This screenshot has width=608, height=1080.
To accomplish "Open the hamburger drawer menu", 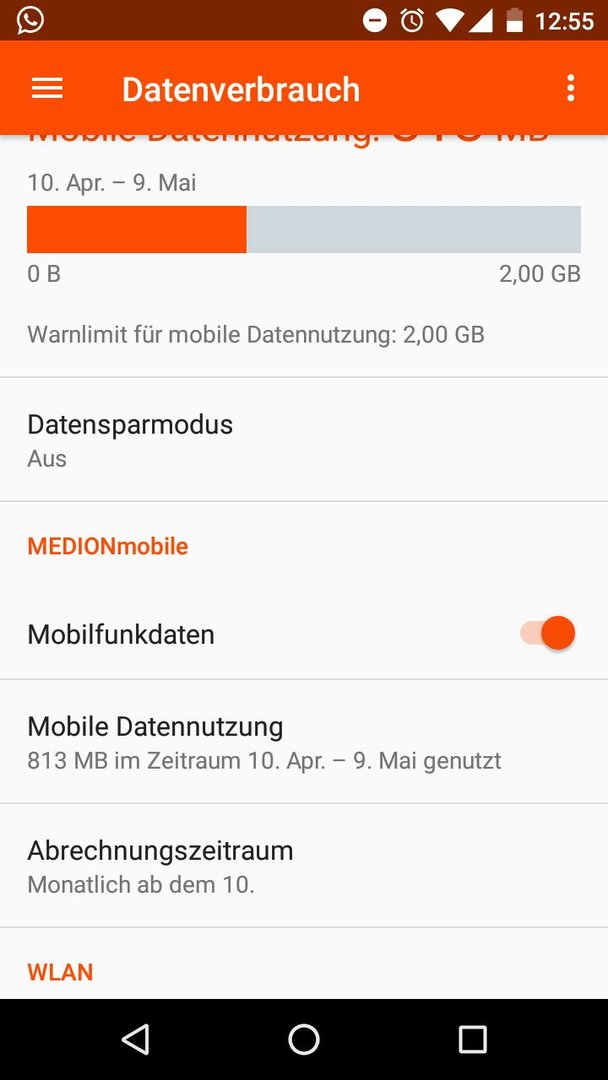I will [47, 88].
